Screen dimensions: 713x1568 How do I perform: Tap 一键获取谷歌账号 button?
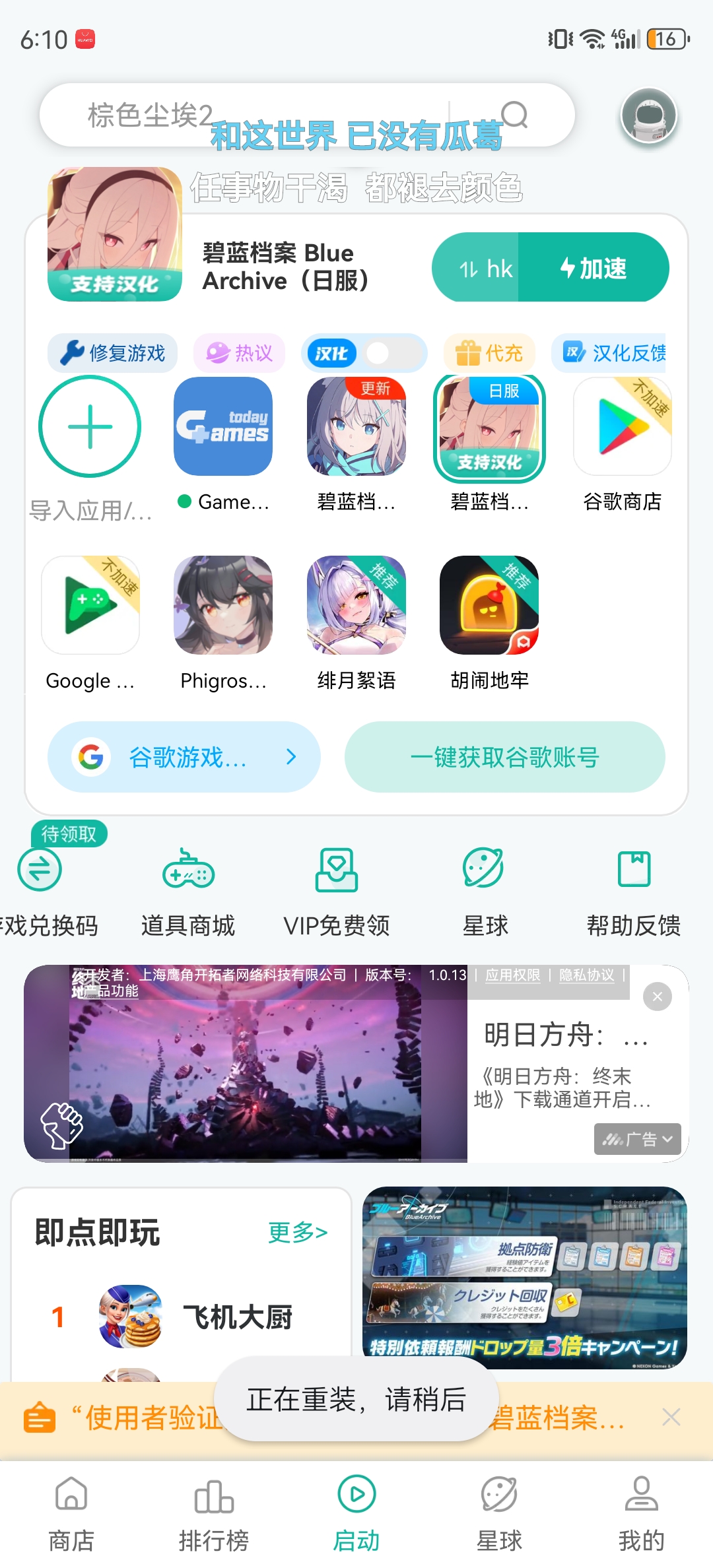(x=505, y=757)
